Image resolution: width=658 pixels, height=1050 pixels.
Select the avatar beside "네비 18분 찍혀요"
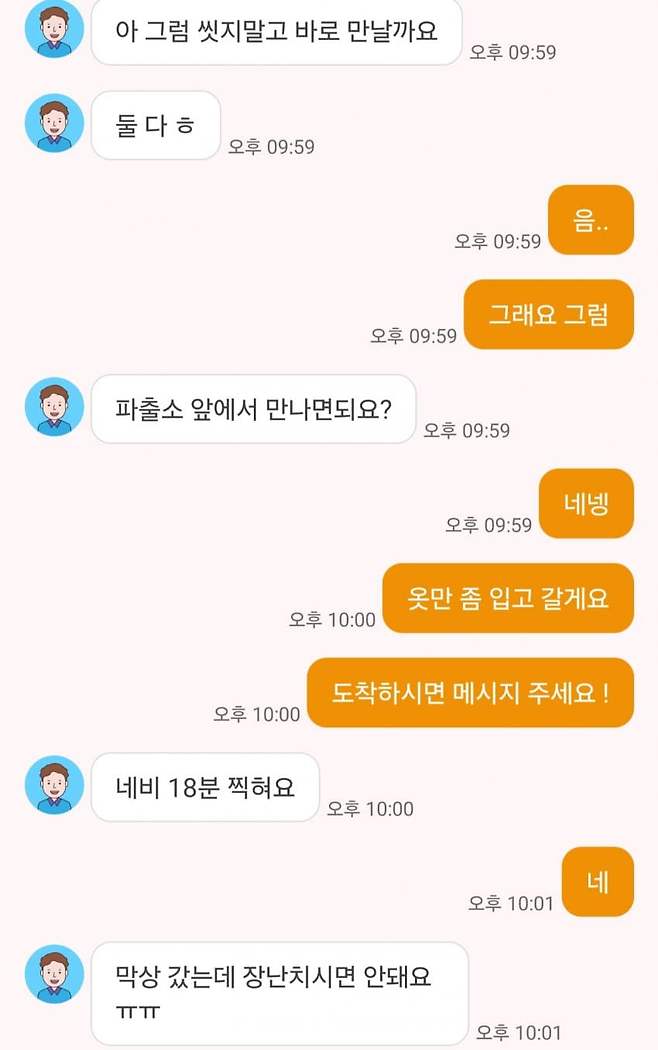tap(54, 785)
